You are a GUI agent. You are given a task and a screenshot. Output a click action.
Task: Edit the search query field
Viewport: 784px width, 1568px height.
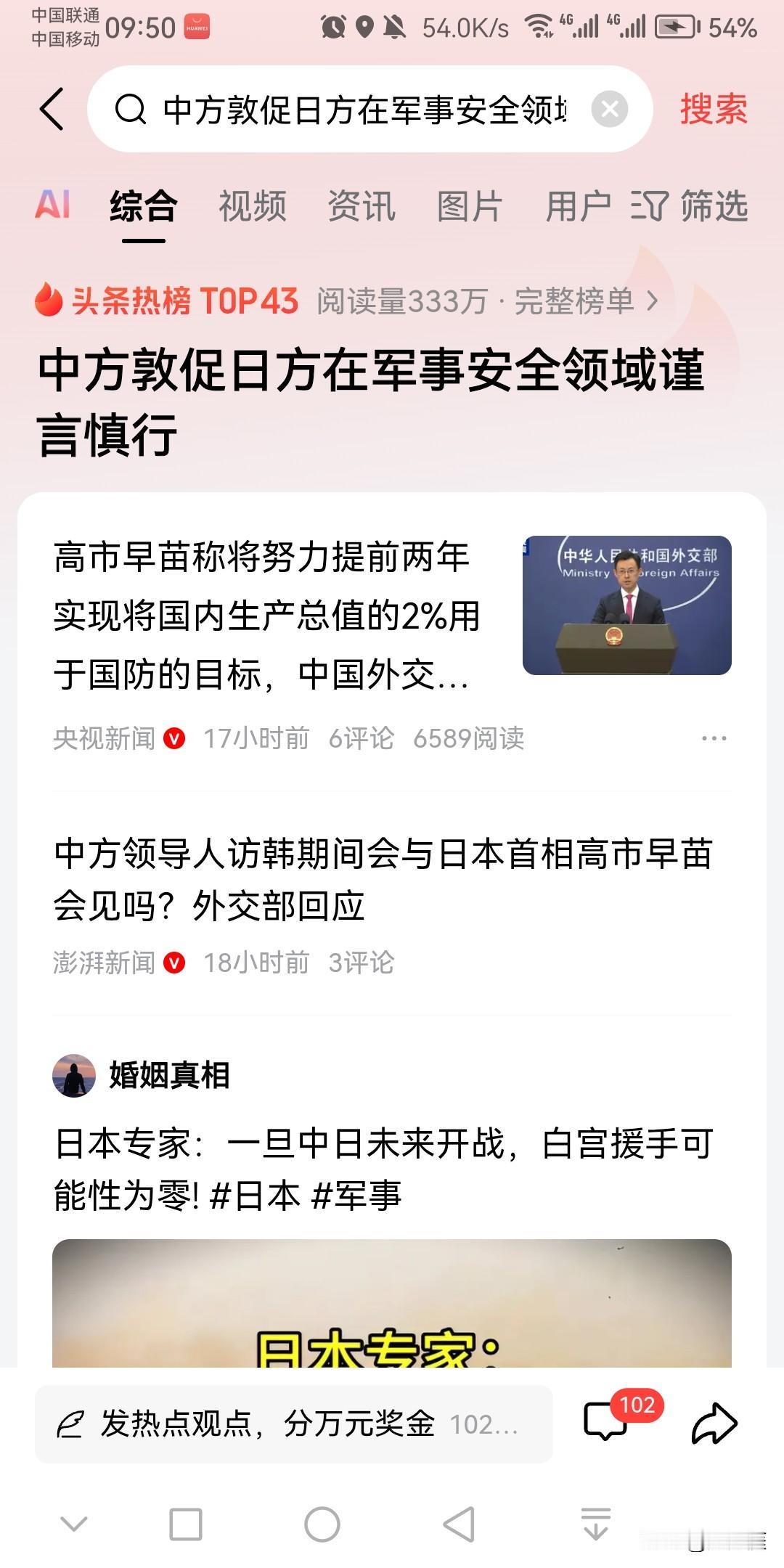click(363, 110)
